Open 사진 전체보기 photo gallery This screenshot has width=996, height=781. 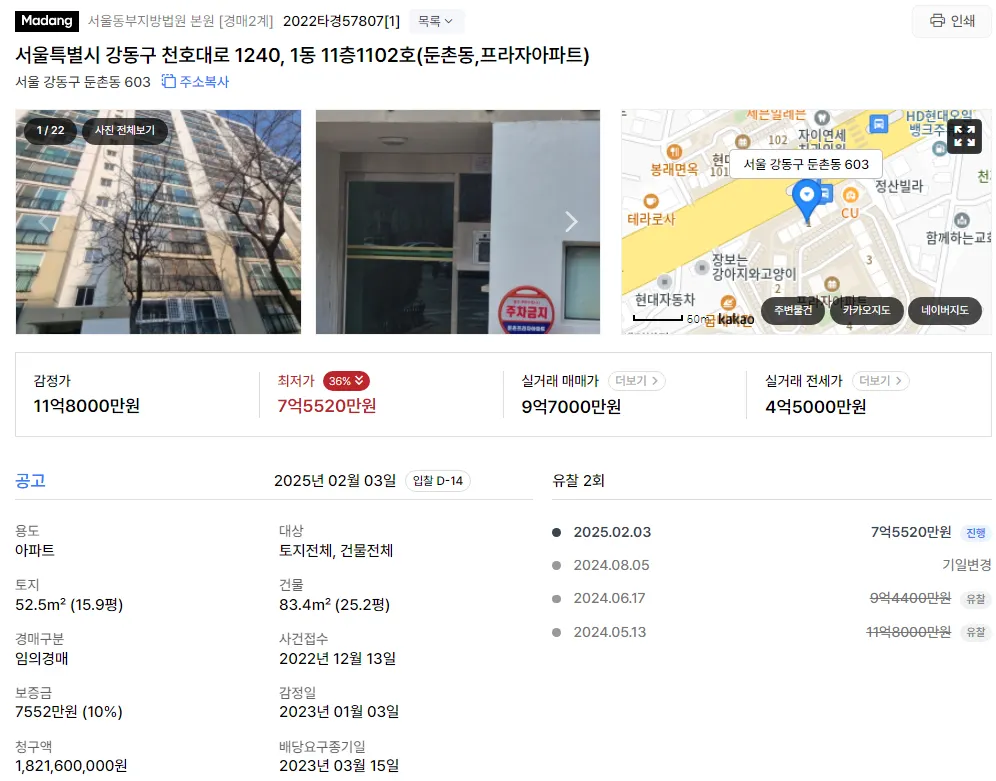[125, 130]
